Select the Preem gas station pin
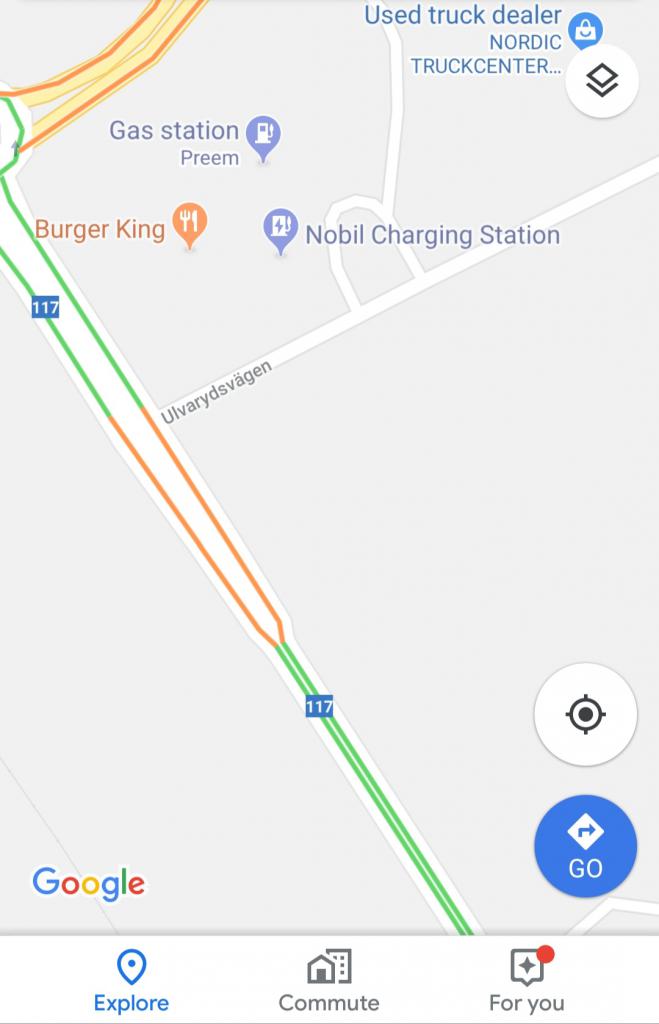This screenshot has width=659, height=1024. point(263,137)
